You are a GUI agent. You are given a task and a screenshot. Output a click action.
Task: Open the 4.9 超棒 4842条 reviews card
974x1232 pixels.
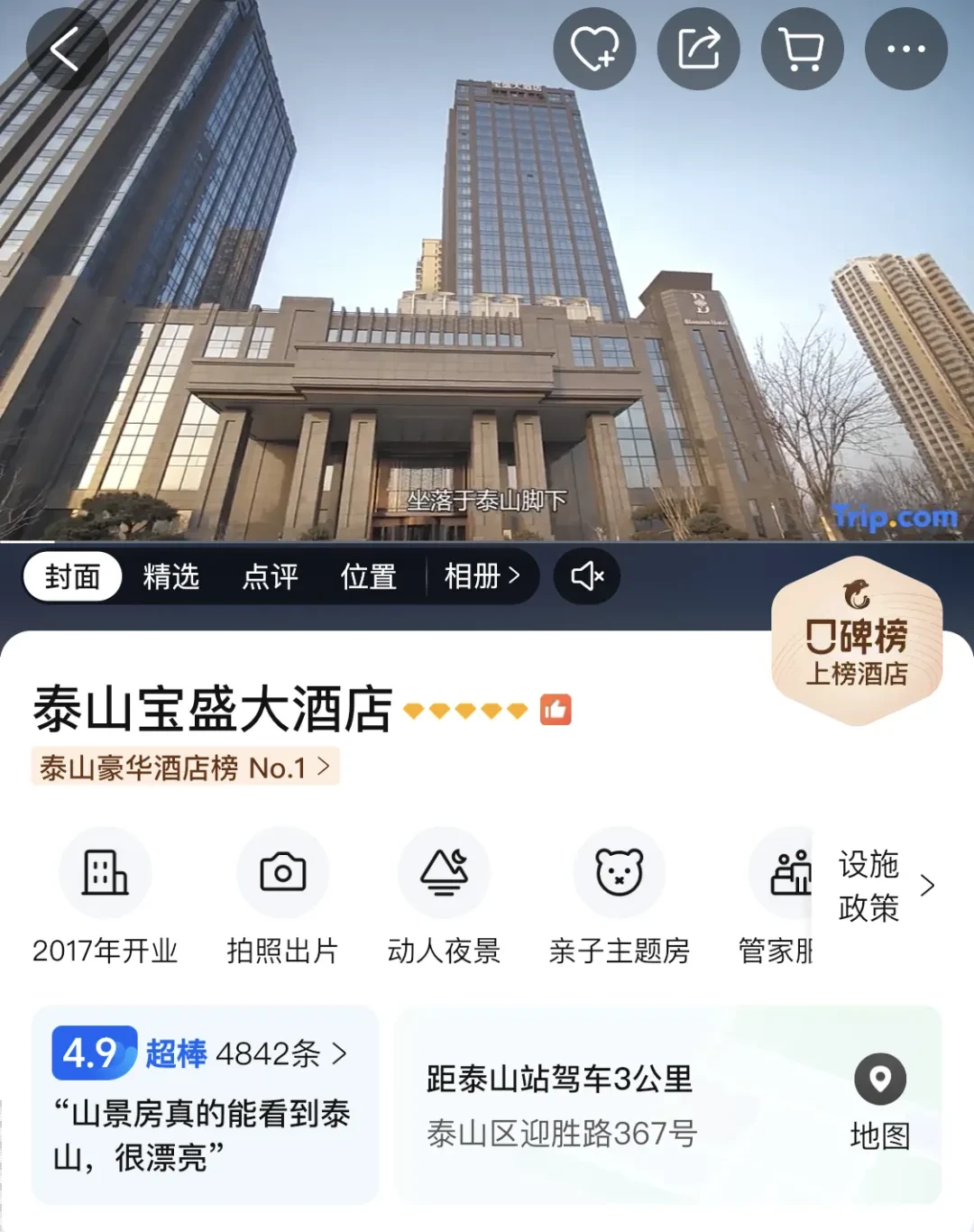click(x=205, y=1104)
